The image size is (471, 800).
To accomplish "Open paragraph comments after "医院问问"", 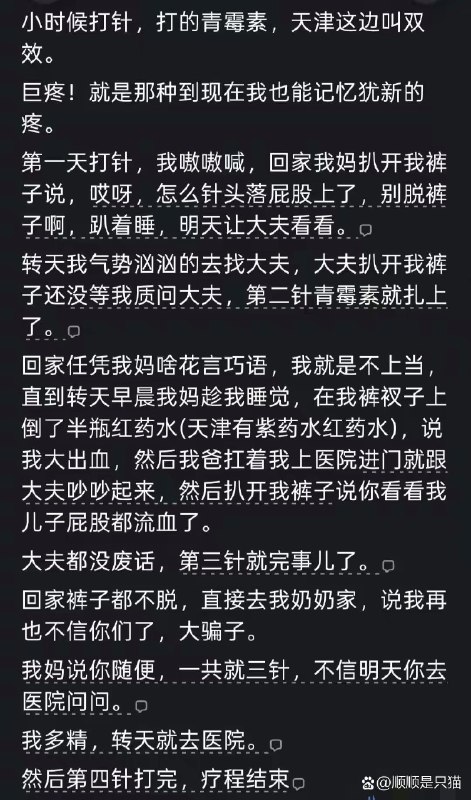I will (141, 706).
